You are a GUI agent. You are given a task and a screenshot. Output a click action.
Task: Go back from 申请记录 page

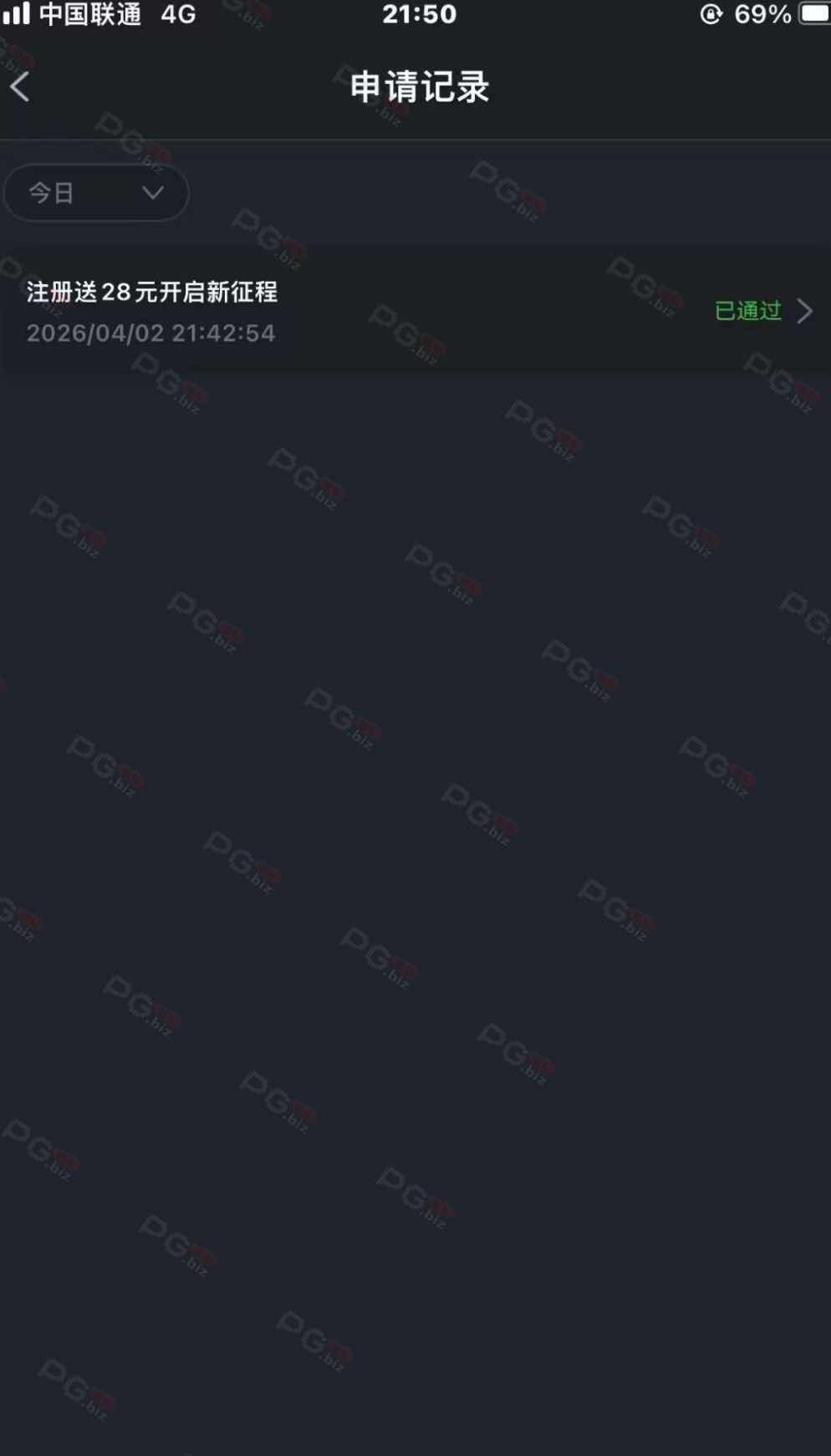(20, 87)
